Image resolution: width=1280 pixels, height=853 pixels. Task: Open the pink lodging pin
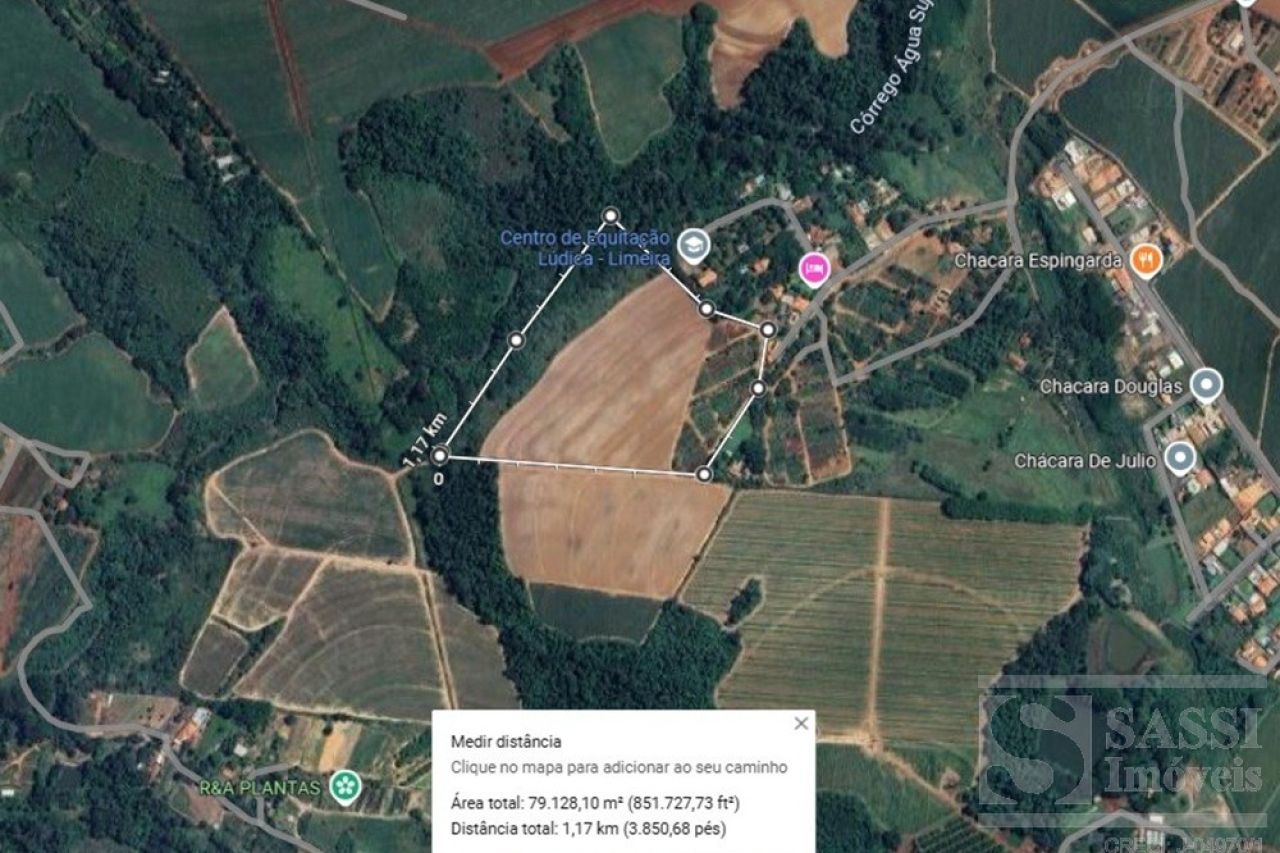(x=814, y=268)
